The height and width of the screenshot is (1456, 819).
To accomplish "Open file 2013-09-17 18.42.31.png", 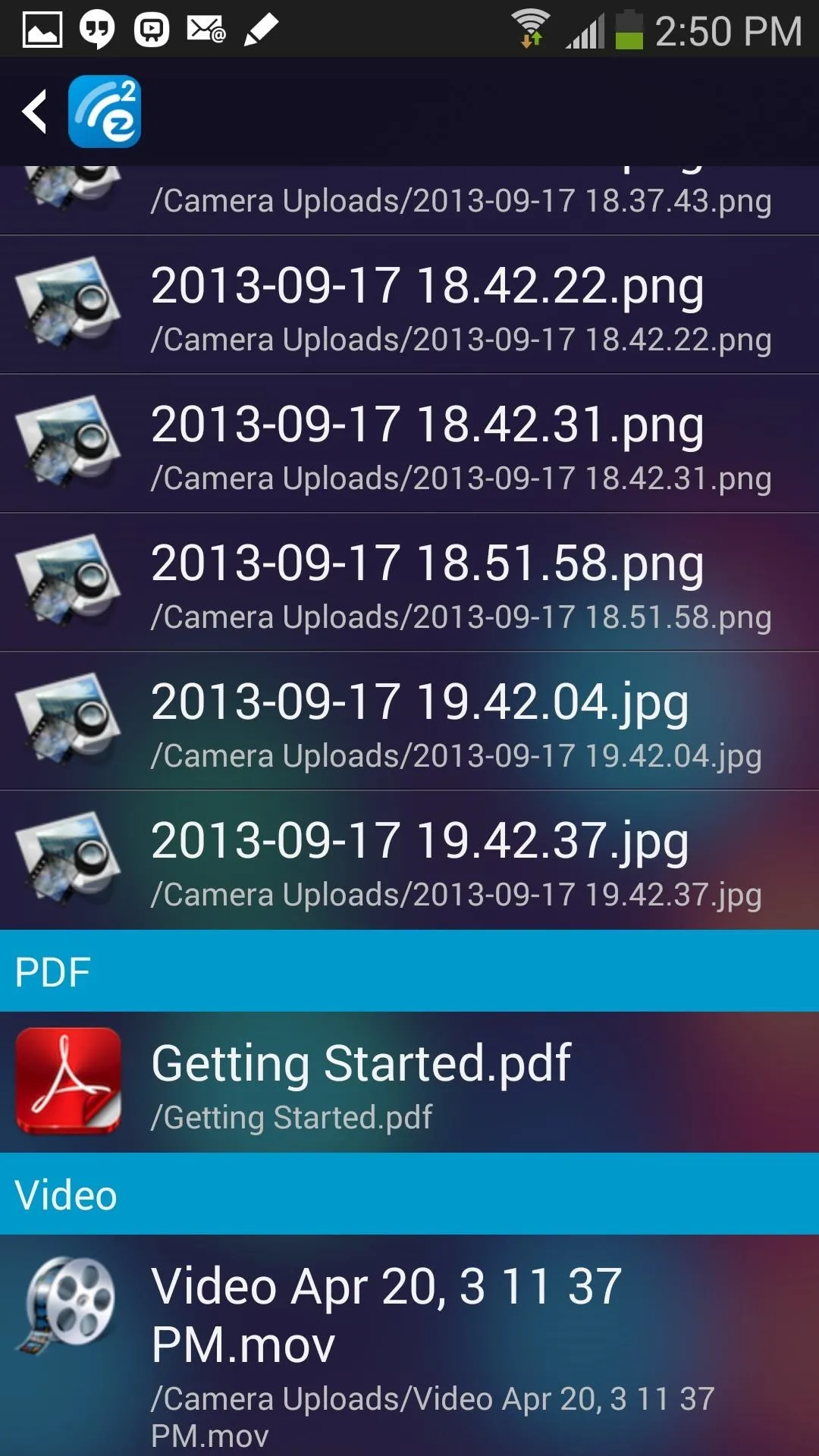I will tap(409, 444).
